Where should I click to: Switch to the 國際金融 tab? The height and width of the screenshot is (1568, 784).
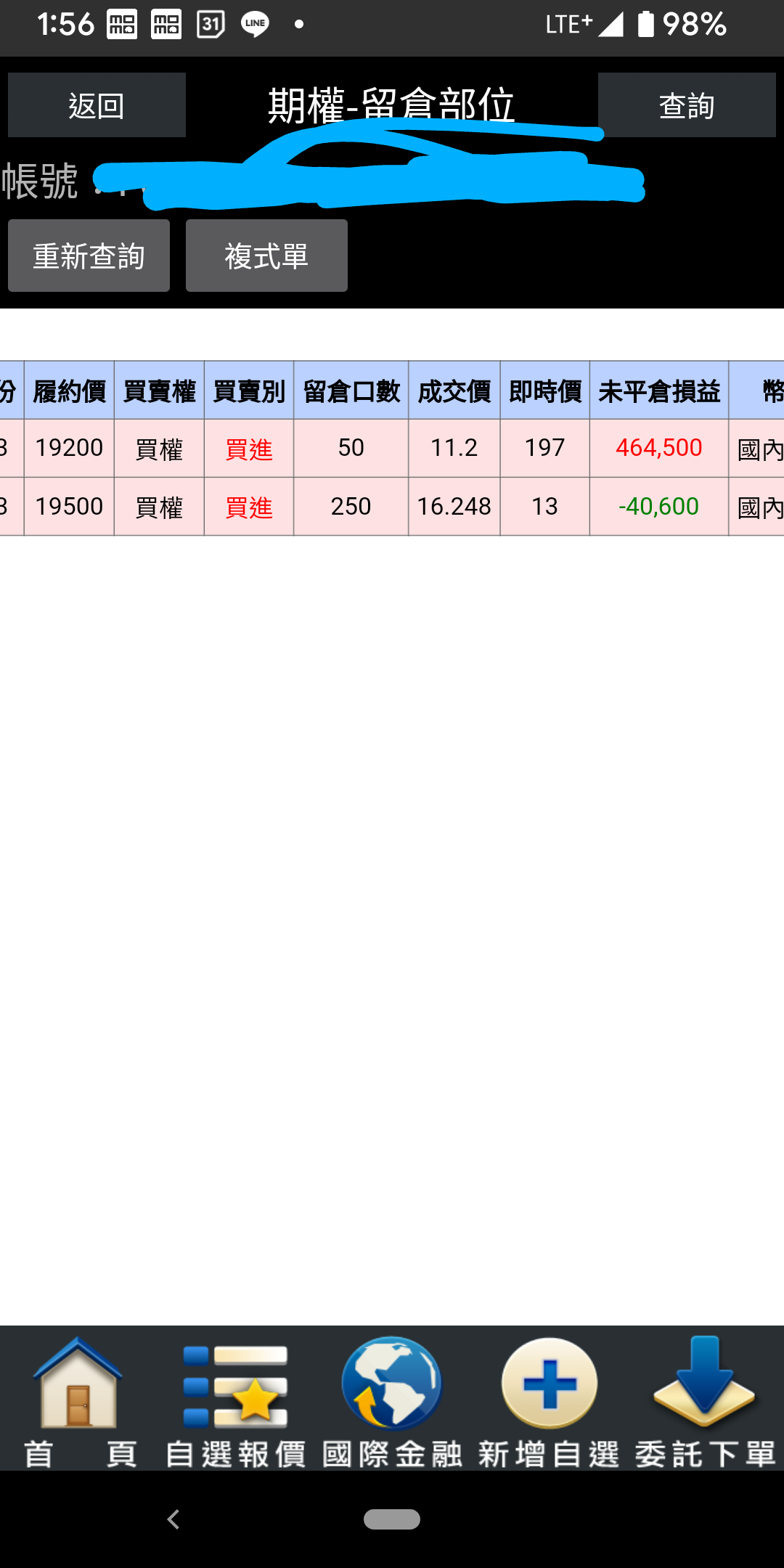pos(392,1401)
